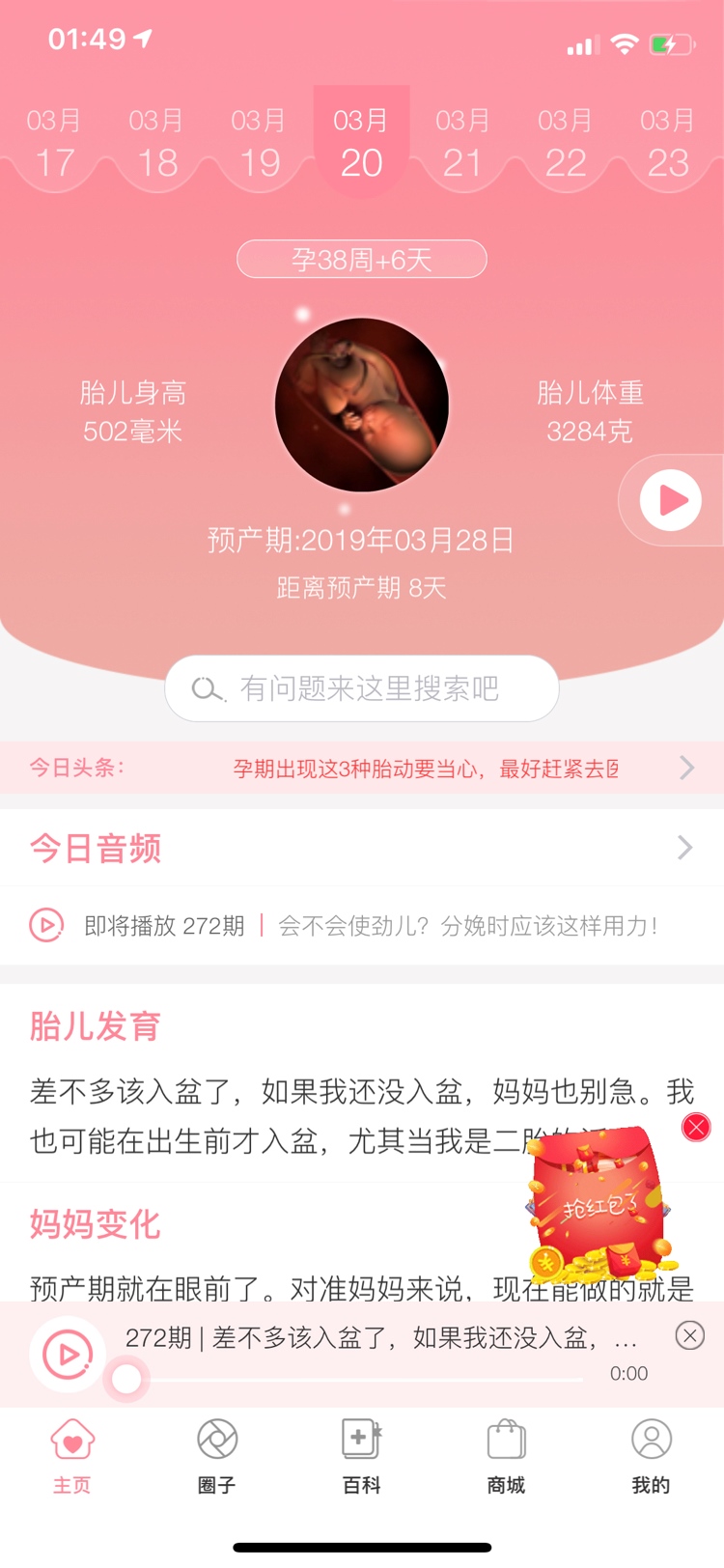The width and height of the screenshot is (724, 1568).
Task: Play upcoming 272期 audio episode
Action: [x=46, y=925]
